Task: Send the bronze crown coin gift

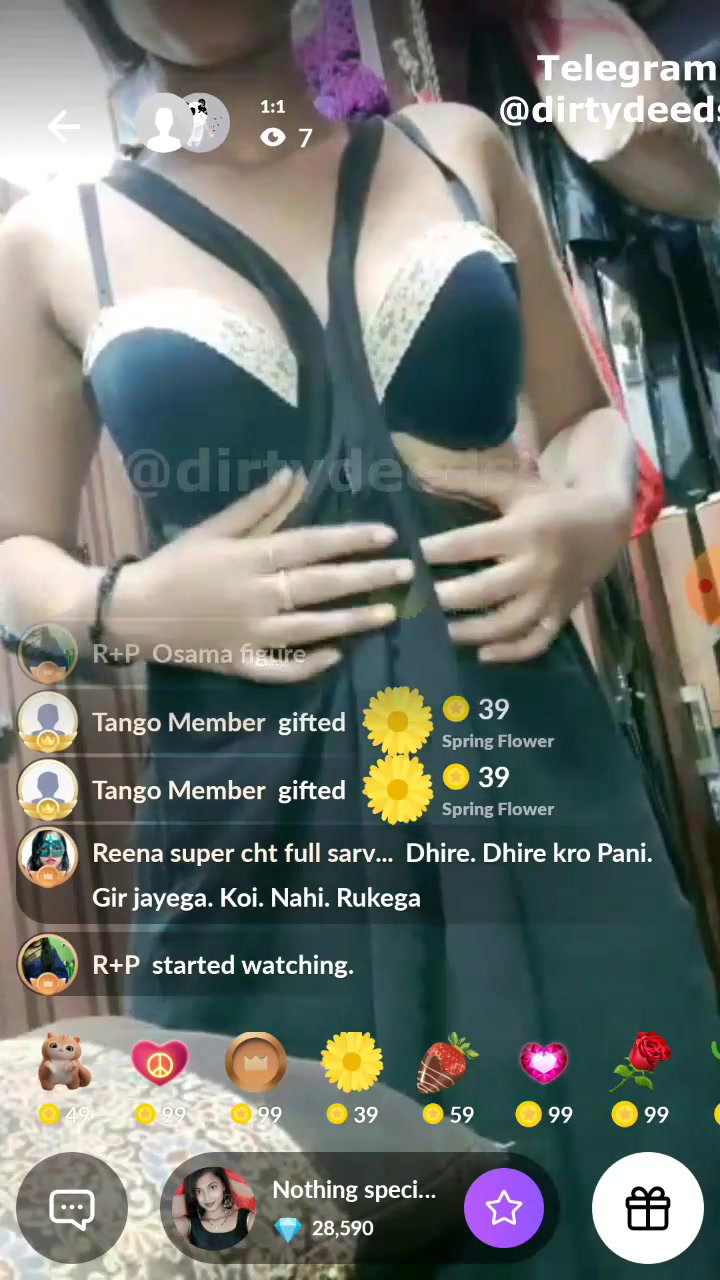Action: point(256,1078)
